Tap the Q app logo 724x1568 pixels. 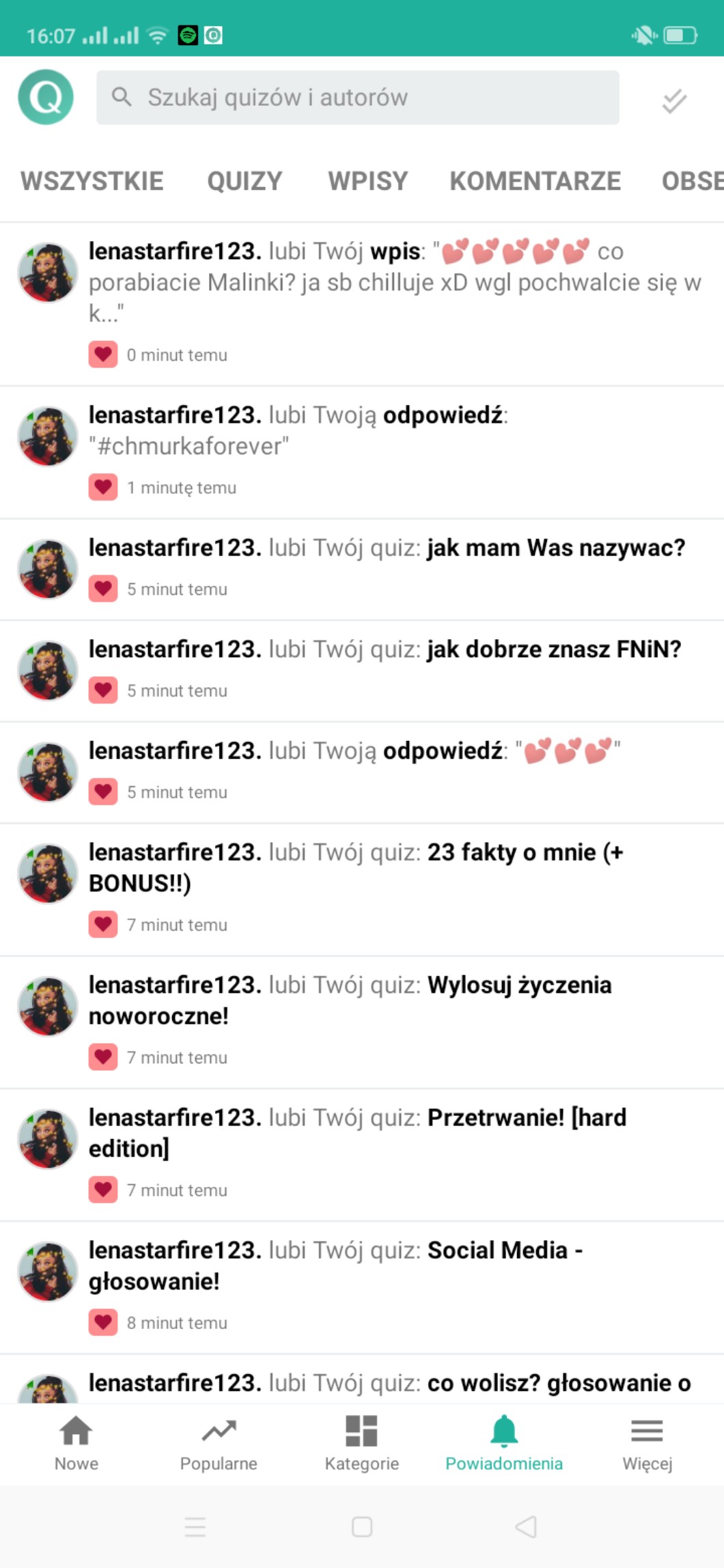(46, 97)
